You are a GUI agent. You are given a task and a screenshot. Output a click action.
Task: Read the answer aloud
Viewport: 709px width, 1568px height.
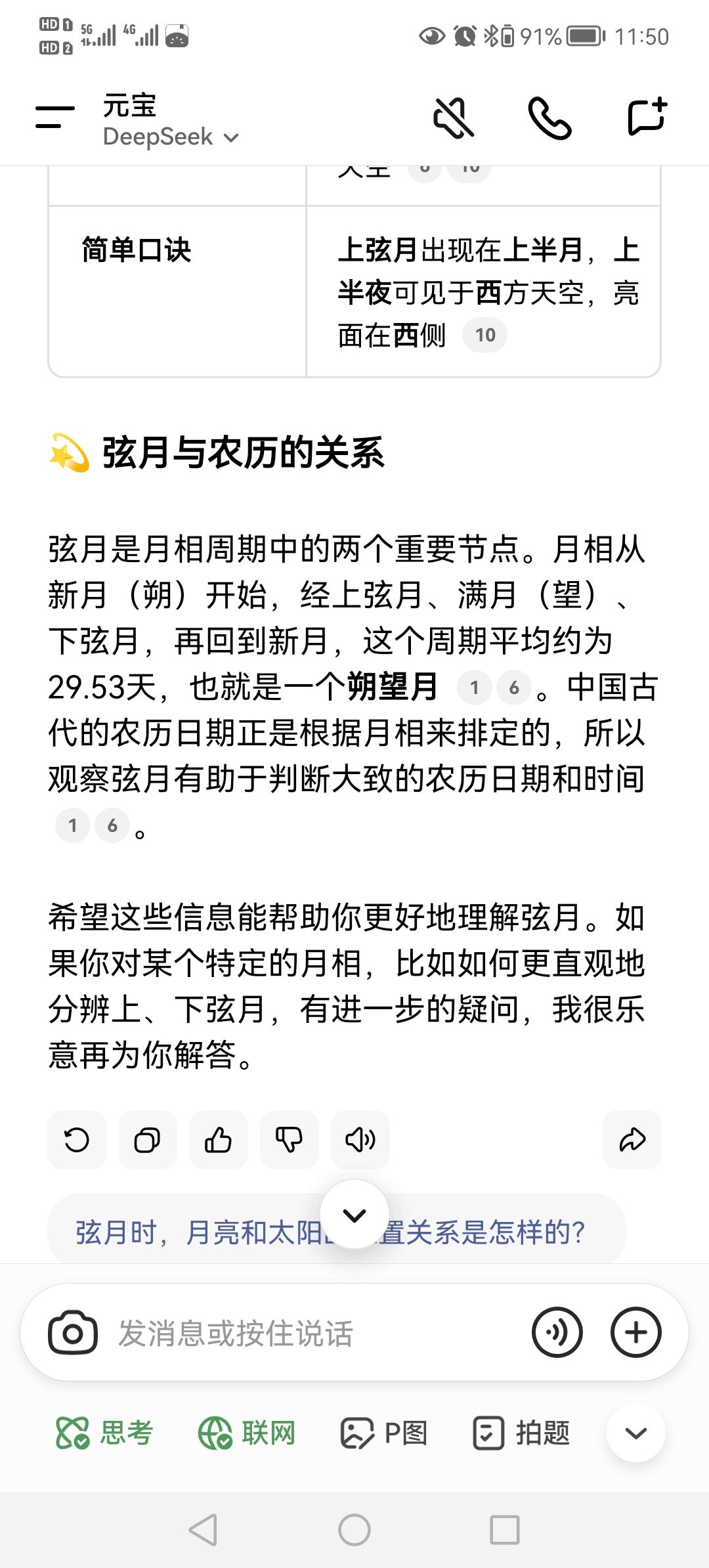[360, 1140]
